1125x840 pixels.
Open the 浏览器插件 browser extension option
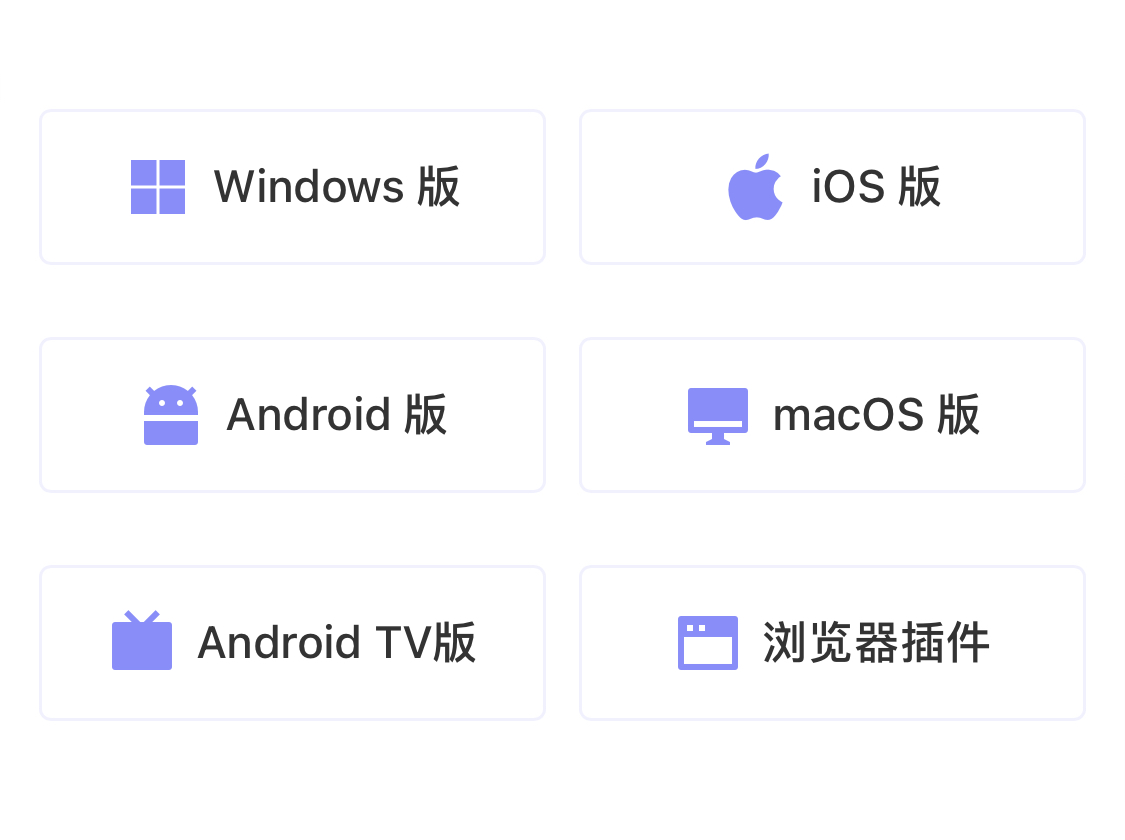click(x=832, y=643)
